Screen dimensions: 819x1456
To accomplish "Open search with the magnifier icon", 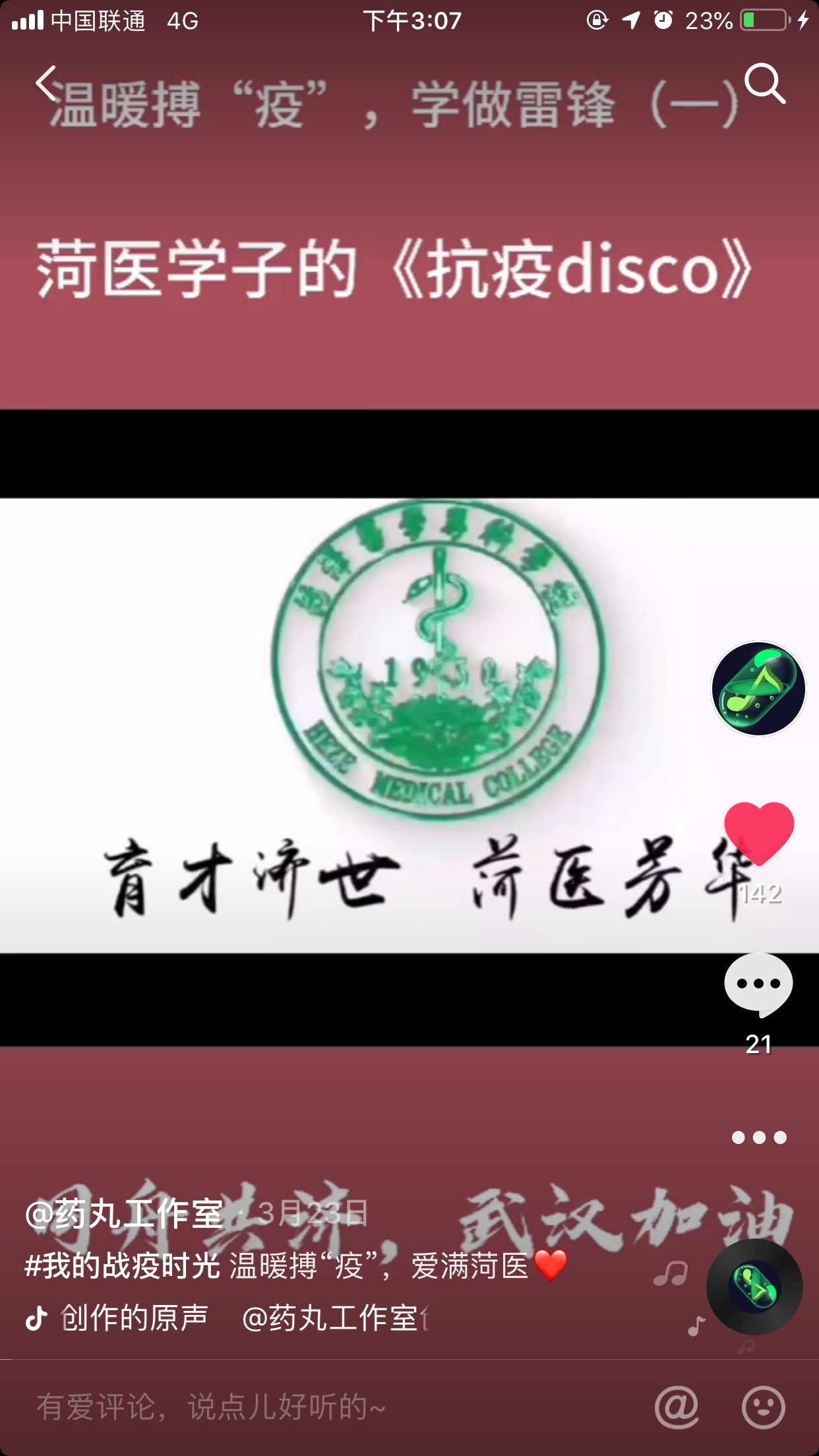I will (x=764, y=84).
